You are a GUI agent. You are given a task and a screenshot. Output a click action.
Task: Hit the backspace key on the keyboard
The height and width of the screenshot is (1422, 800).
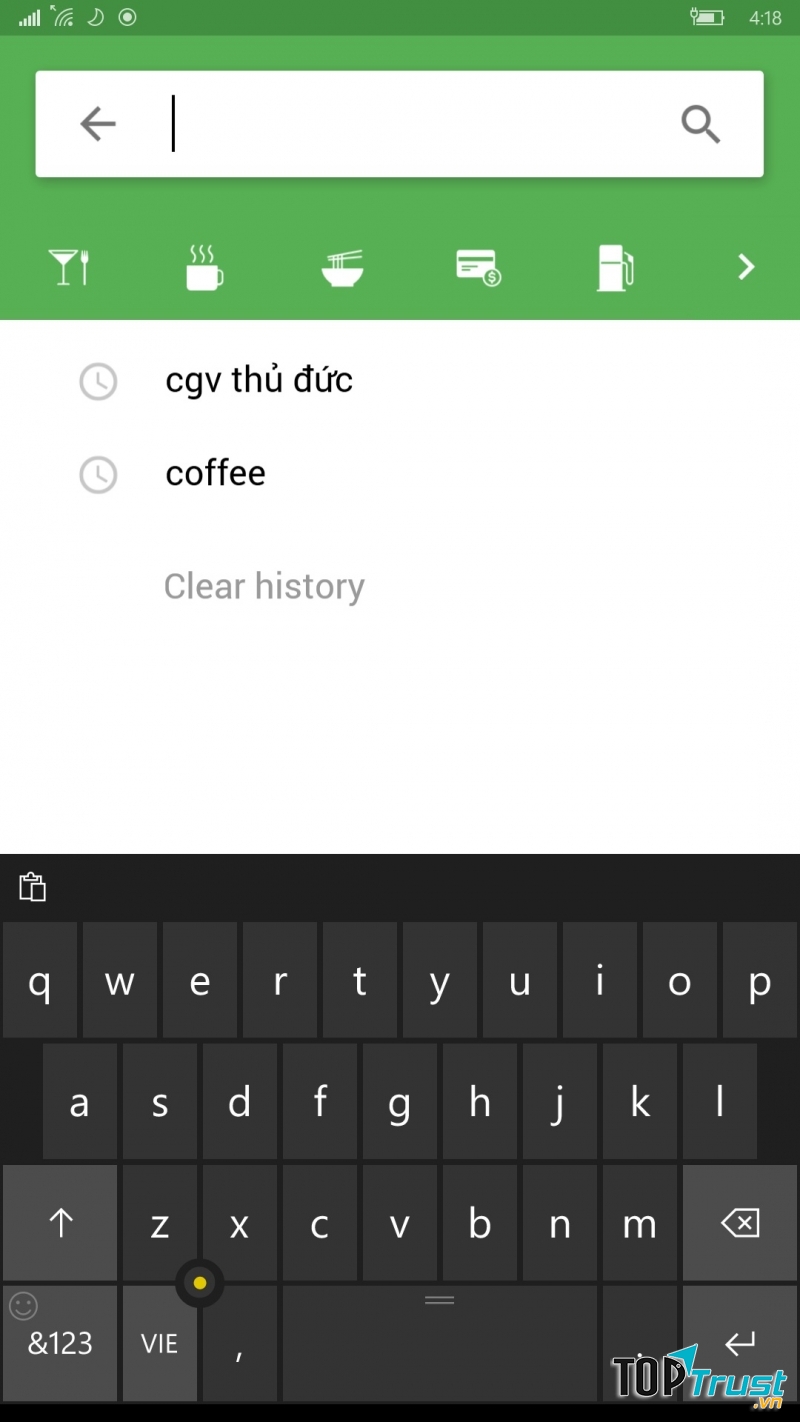click(x=740, y=1223)
